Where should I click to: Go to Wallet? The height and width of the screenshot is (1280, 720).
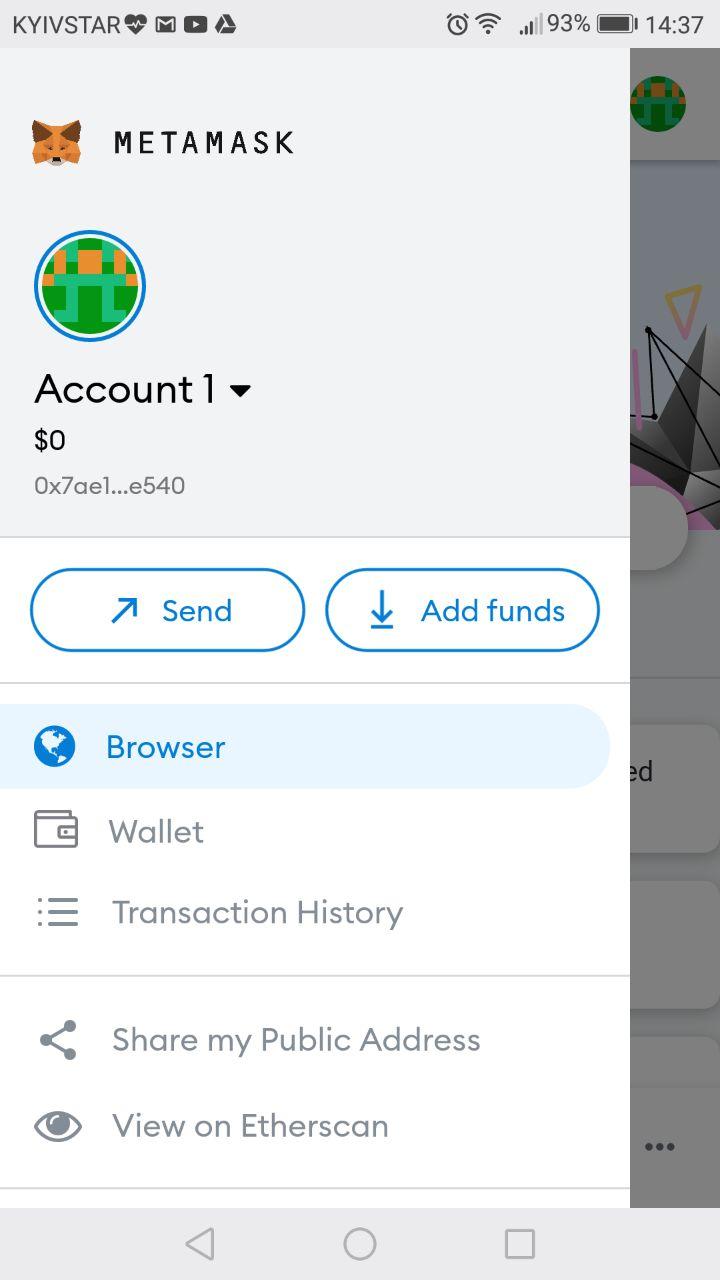tap(156, 831)
